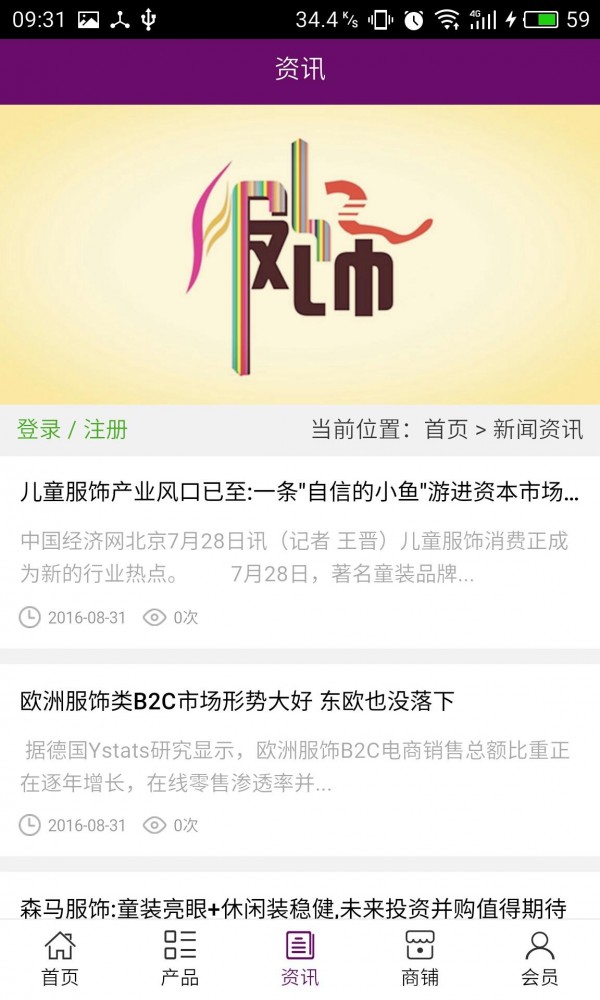The width and height of the screenshot is (600, 1000).
Task: Go to the 会员 tab
Action: coord(540,958)
